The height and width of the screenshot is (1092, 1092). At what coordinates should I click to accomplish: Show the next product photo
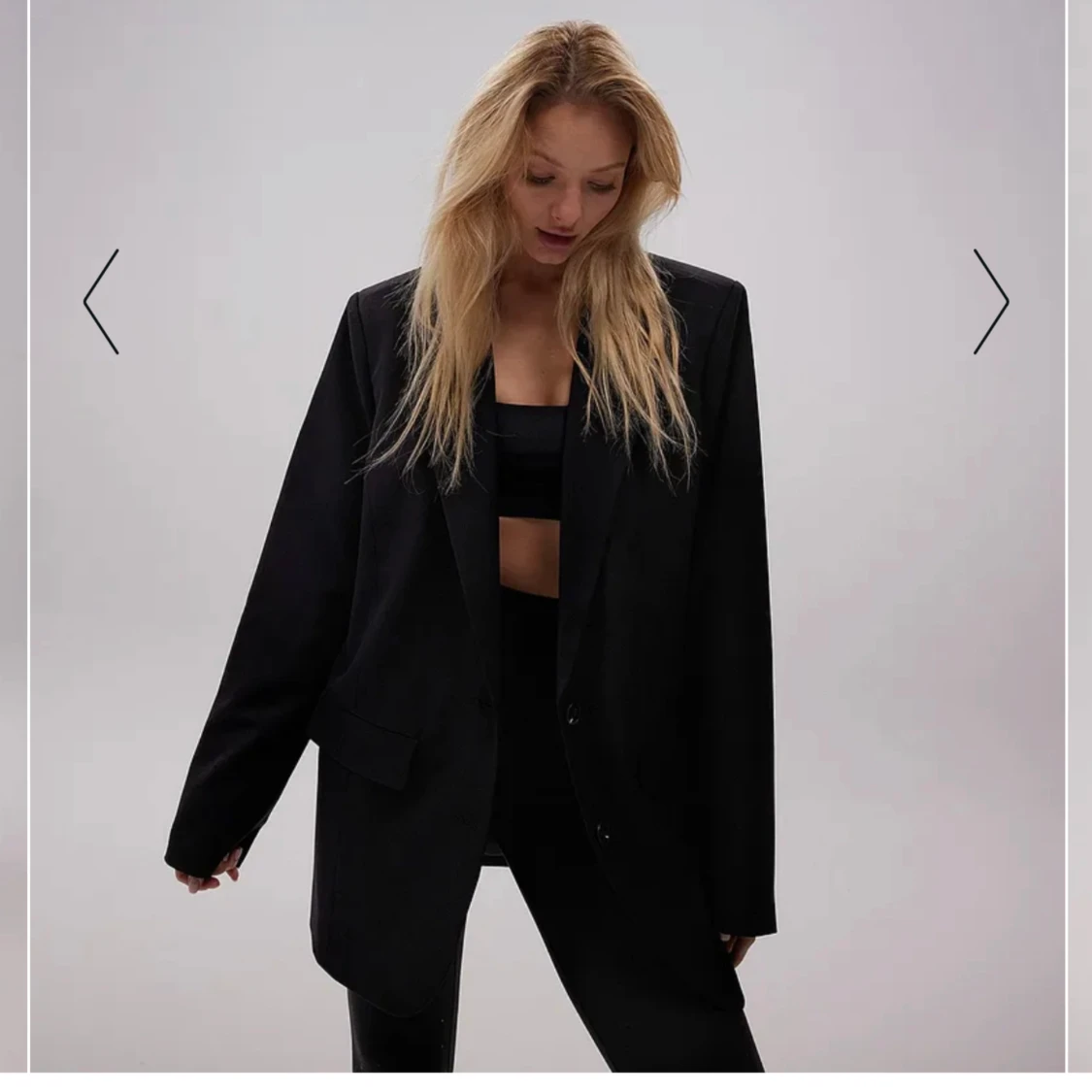point(991,301)
